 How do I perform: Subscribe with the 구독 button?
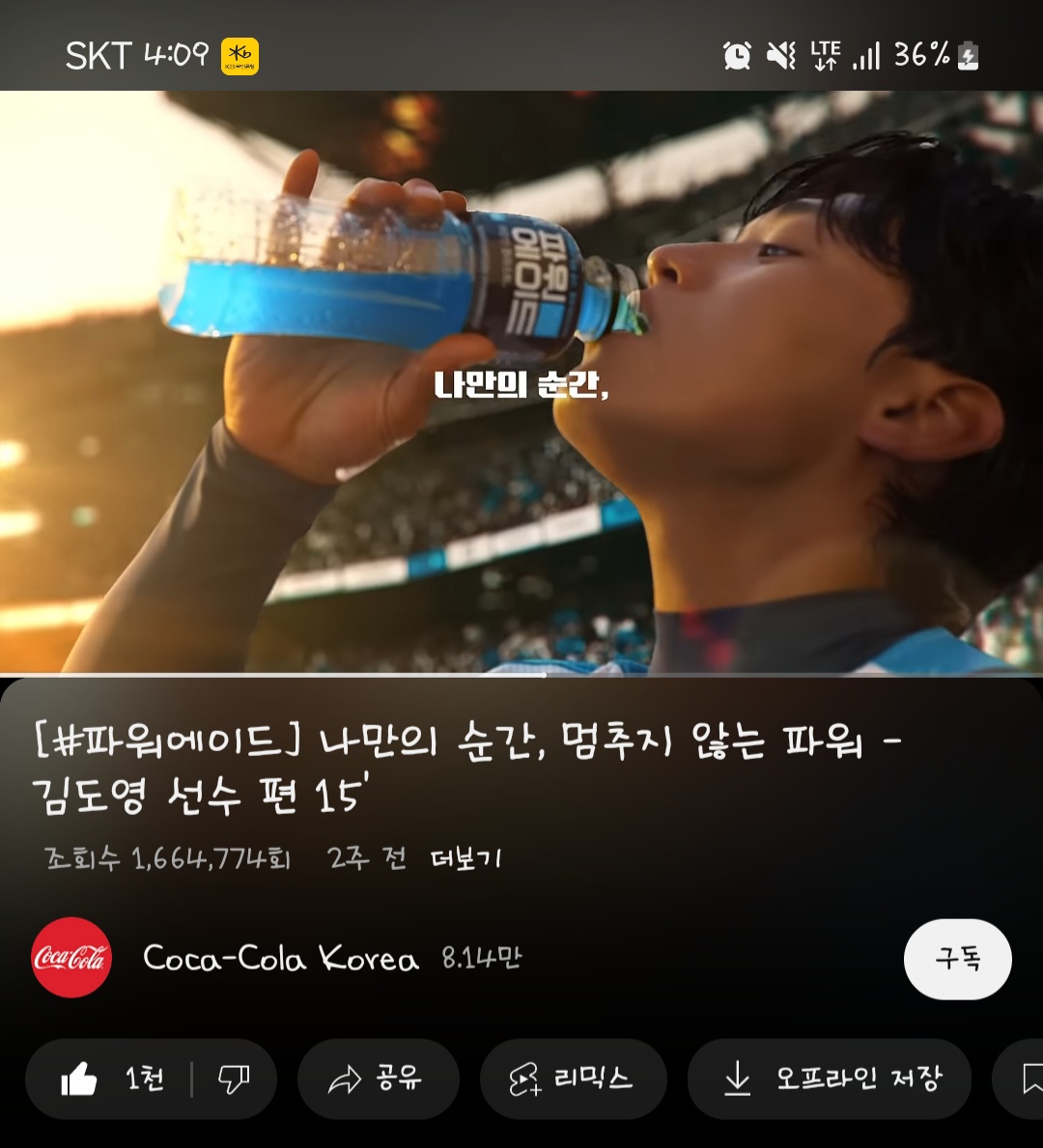point(957,959)
